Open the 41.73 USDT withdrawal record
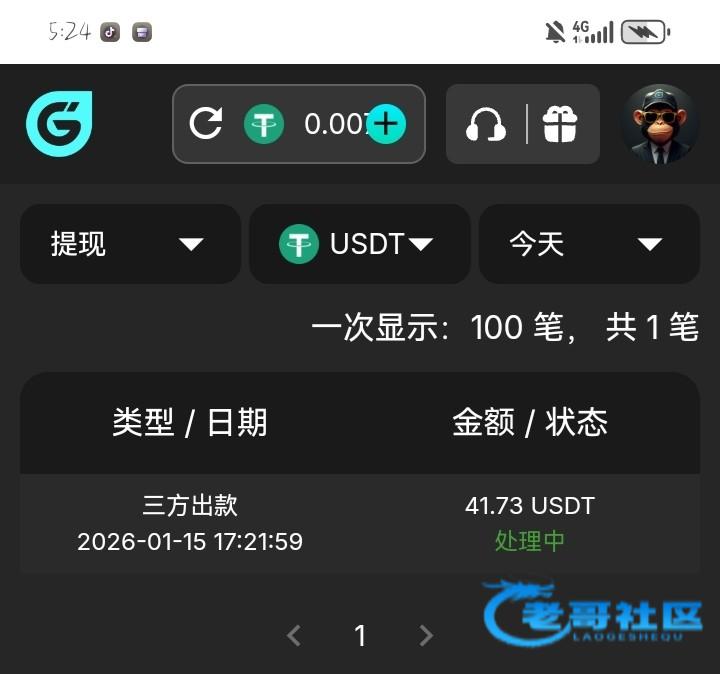Screen dimensions: 720x674 pyautogui.click(x=359, y=523)
